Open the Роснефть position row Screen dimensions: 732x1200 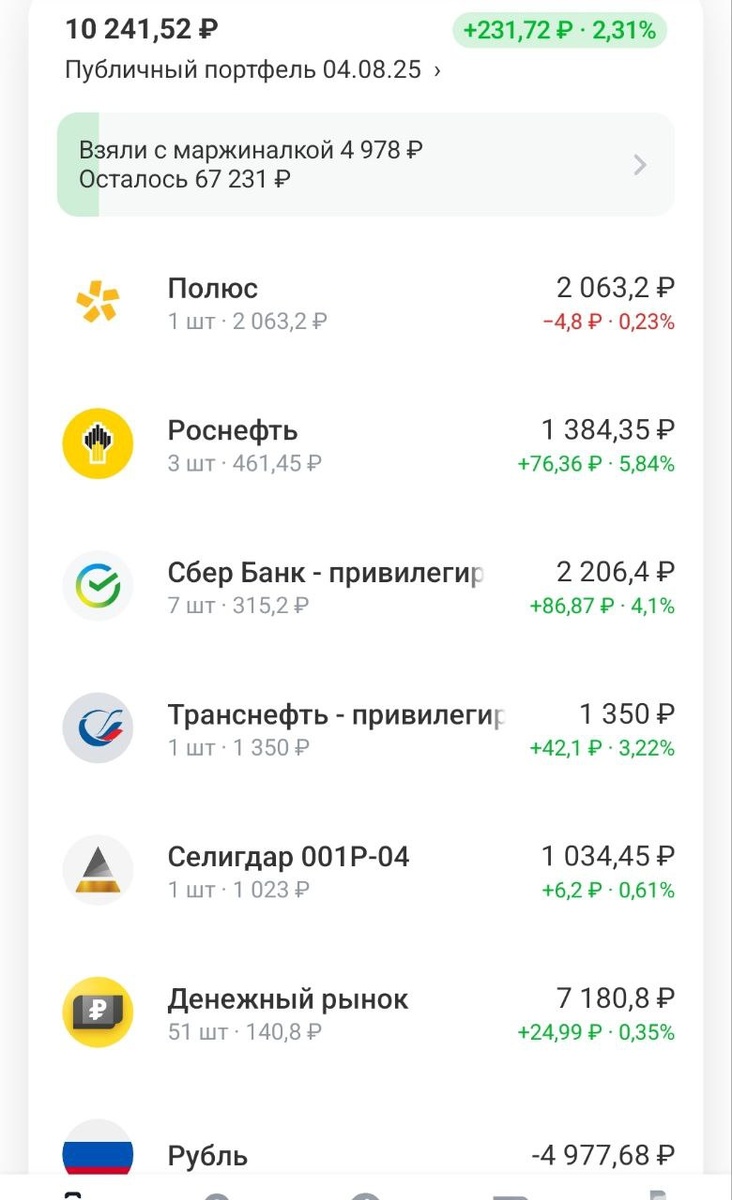pos(366,443)
